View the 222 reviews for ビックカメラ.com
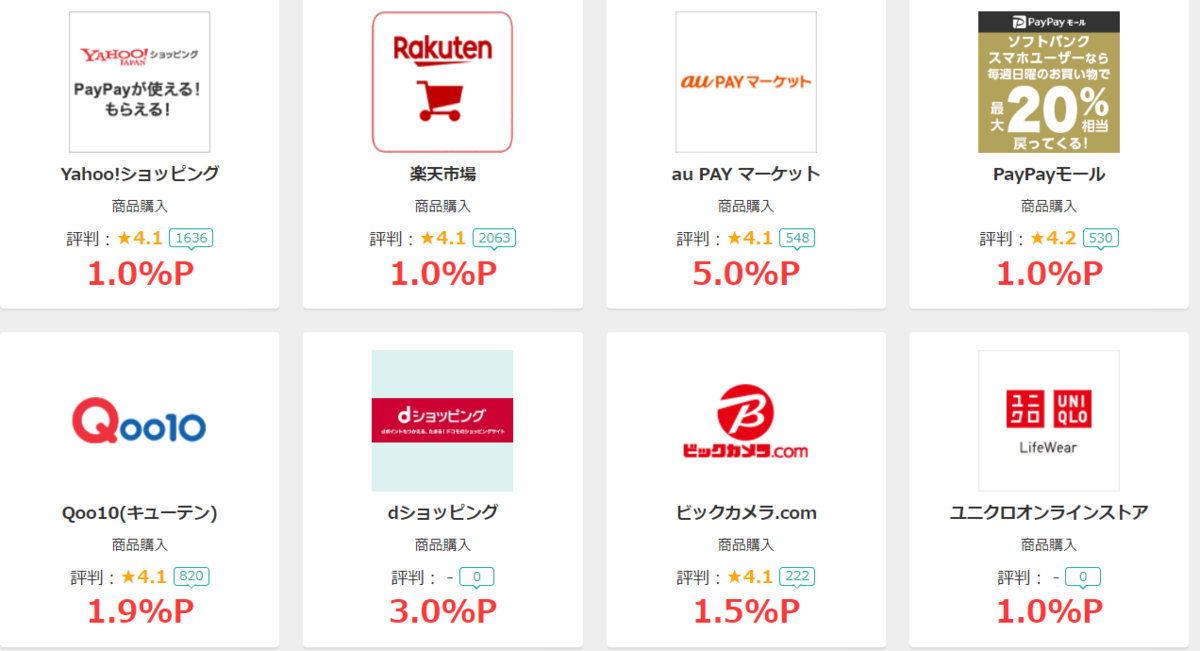Image resolution: width=1200 pixels, height=651 pixels. pos(797,577)
